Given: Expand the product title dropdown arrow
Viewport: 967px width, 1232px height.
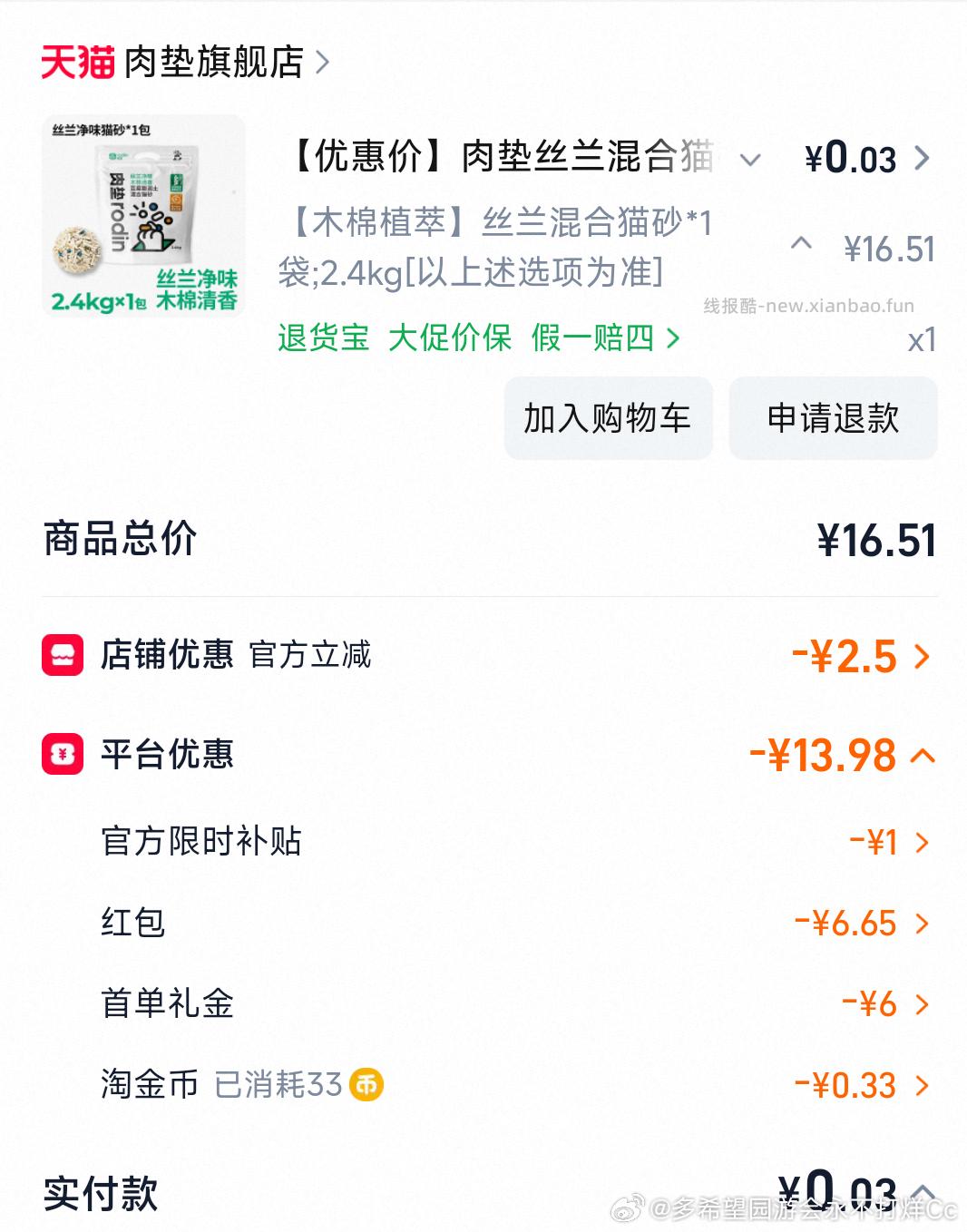Looking at the screenshot, I should (x=751, y=160).
